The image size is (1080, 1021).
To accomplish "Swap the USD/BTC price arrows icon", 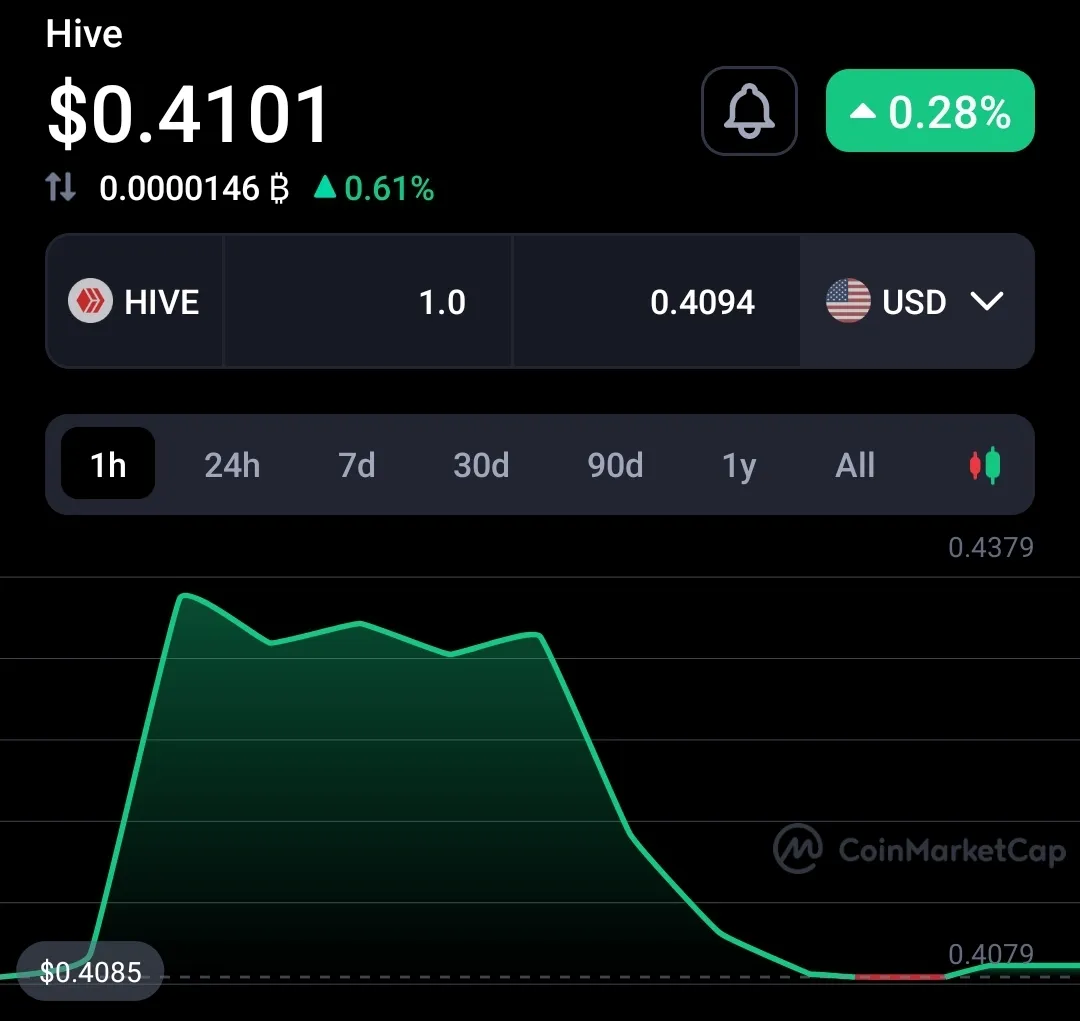I will [61, 187].
